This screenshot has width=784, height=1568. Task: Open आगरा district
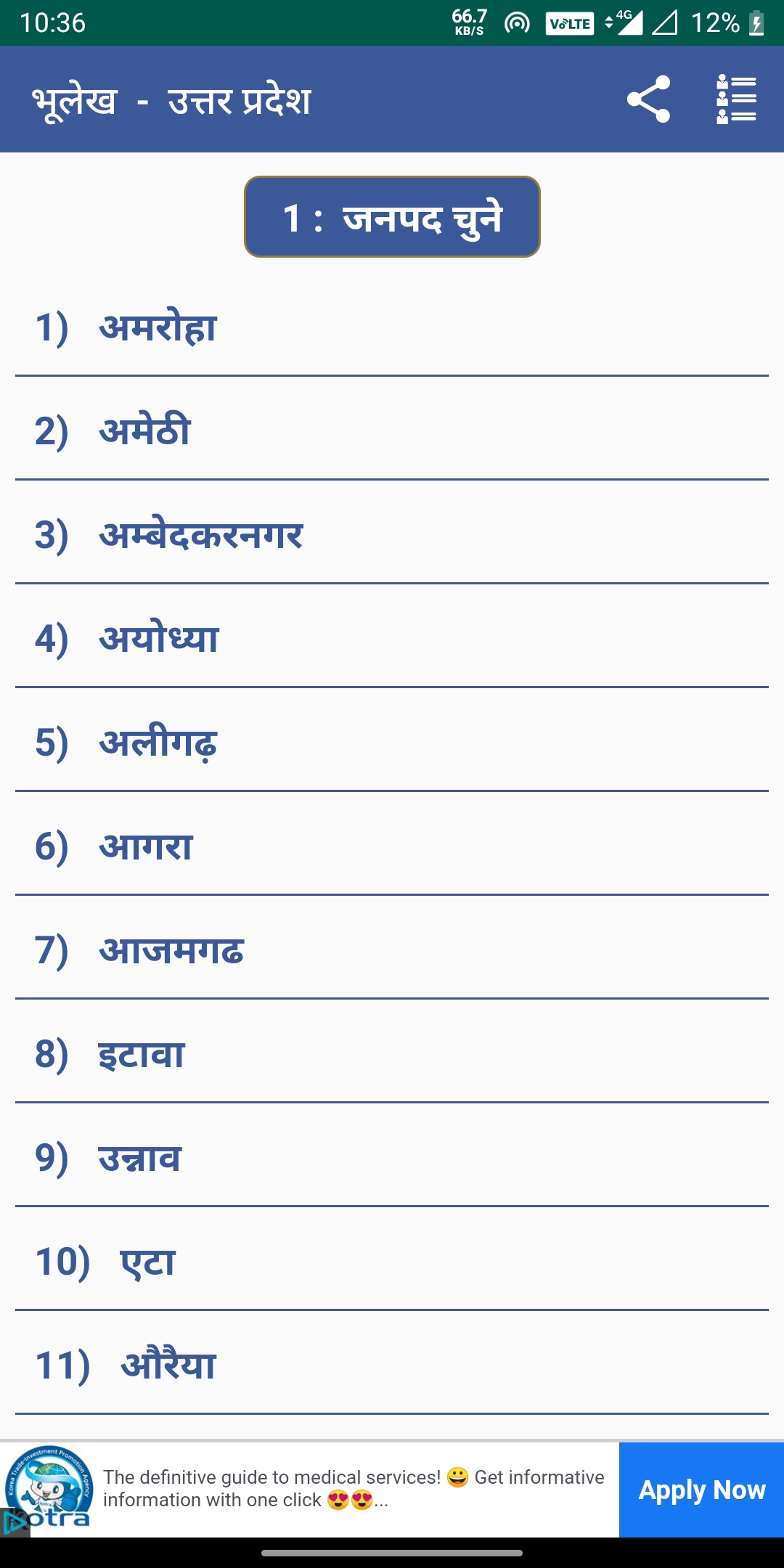tap(392, 844)
